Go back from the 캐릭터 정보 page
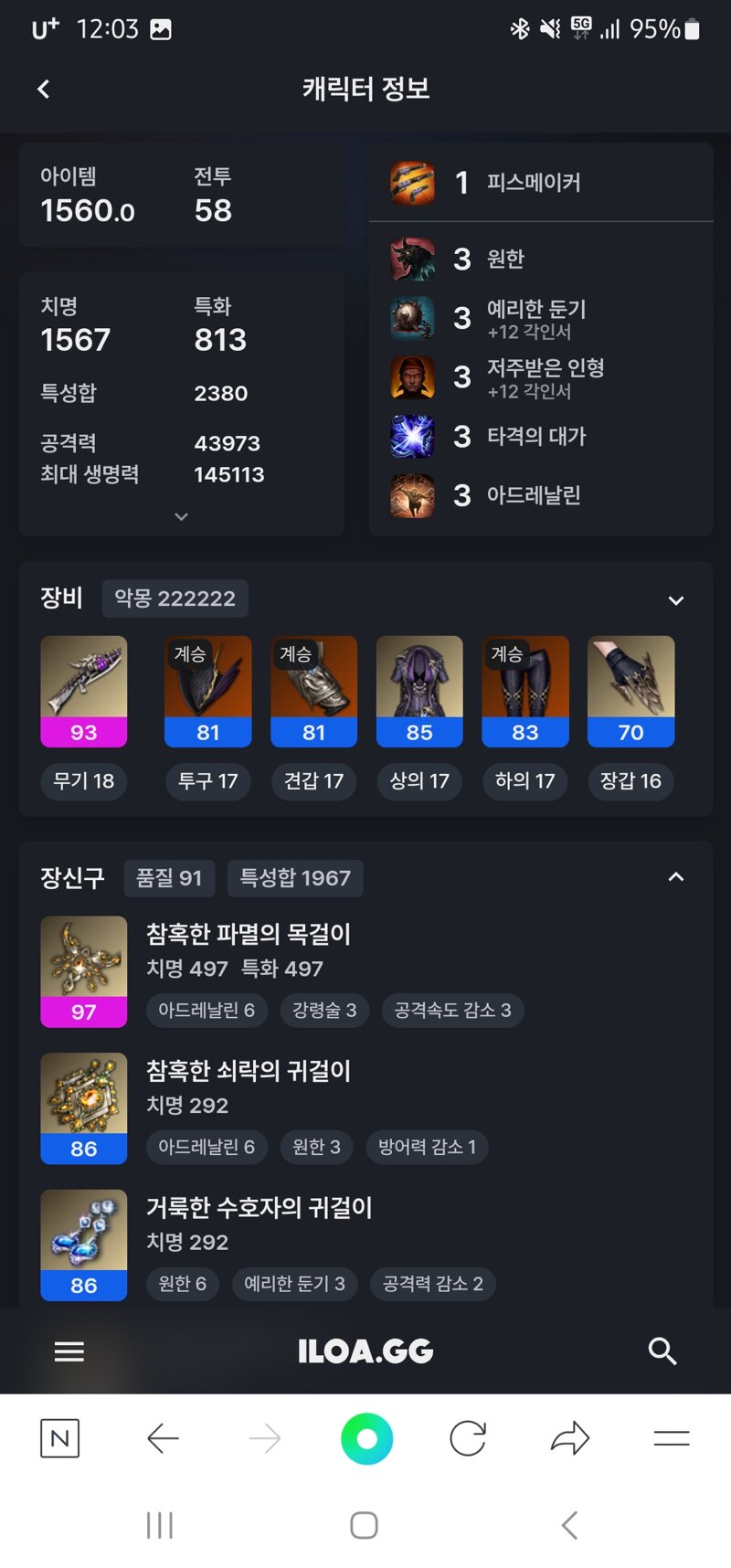Screen dimensions: 731x1568 tap(43, 90)
